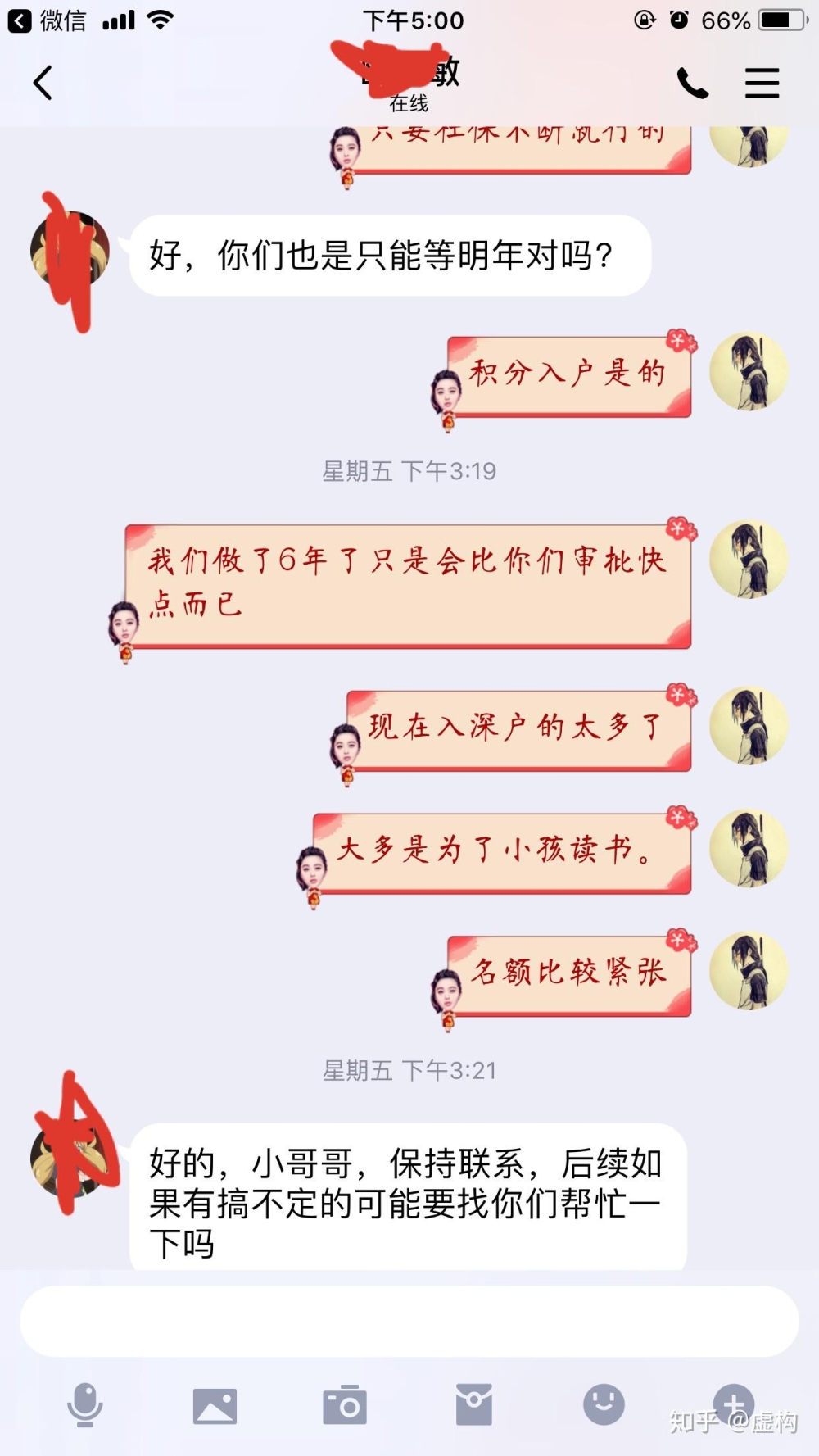Go back from this chat
The height and width of the screenshot is (1456, 819).
43,83
